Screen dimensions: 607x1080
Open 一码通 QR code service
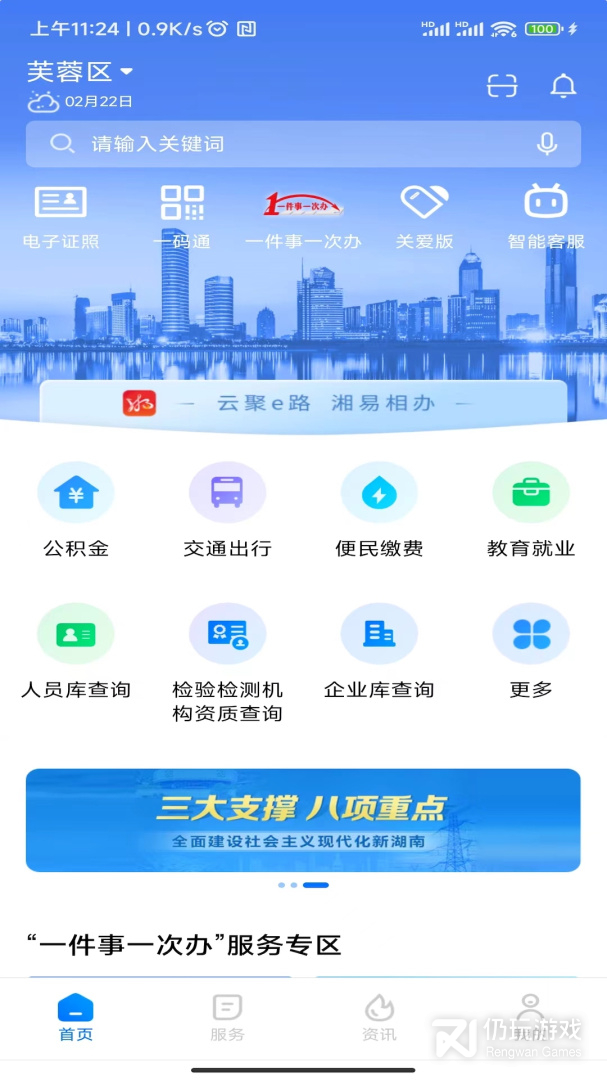coord(182,215)
